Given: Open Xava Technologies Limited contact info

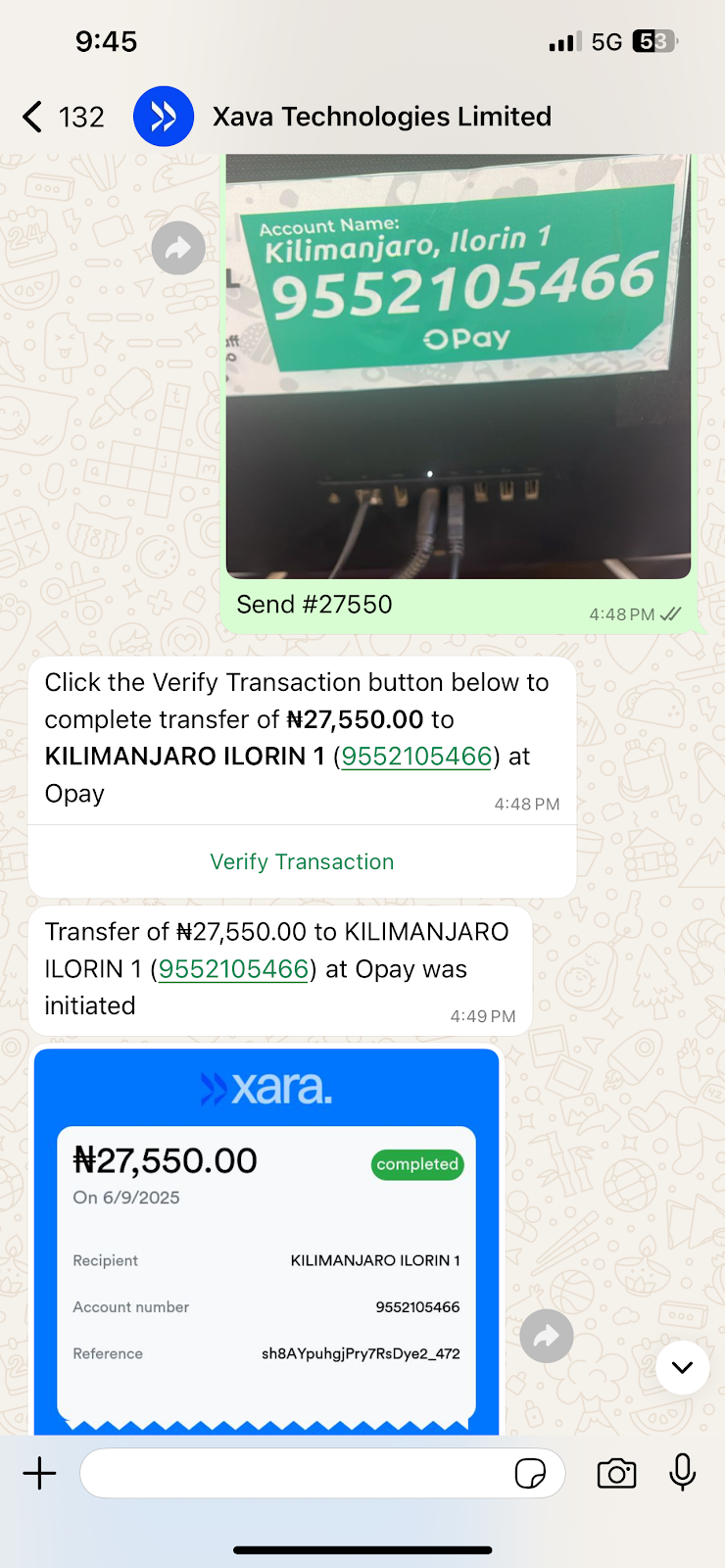Looking at the screenshot, I should tap(381, 117).
